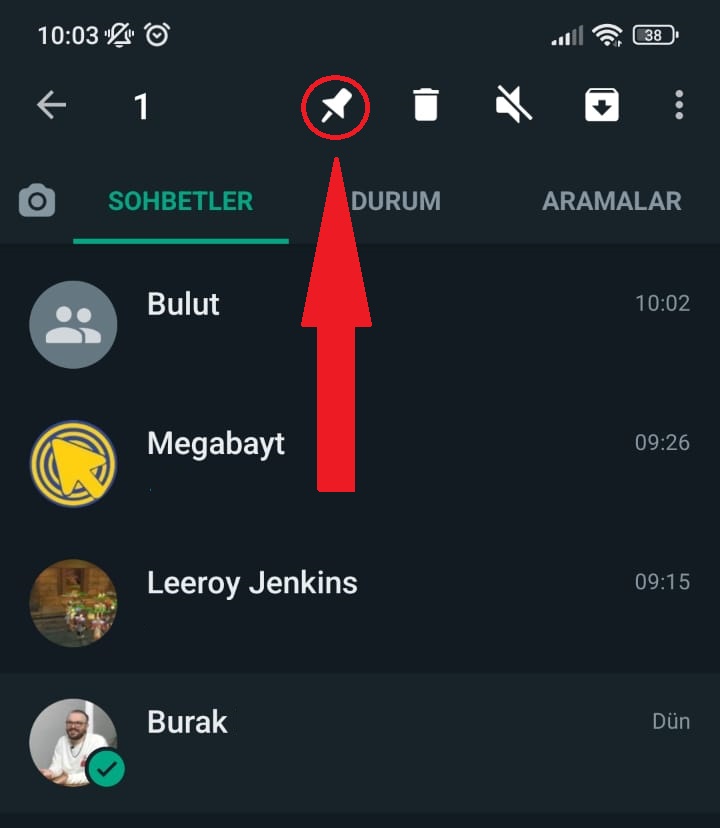Image resolution: width=720 pixels, height=828 pixels.
Task: Switch to the SOHBETLER tab
Action: (181, 201)
